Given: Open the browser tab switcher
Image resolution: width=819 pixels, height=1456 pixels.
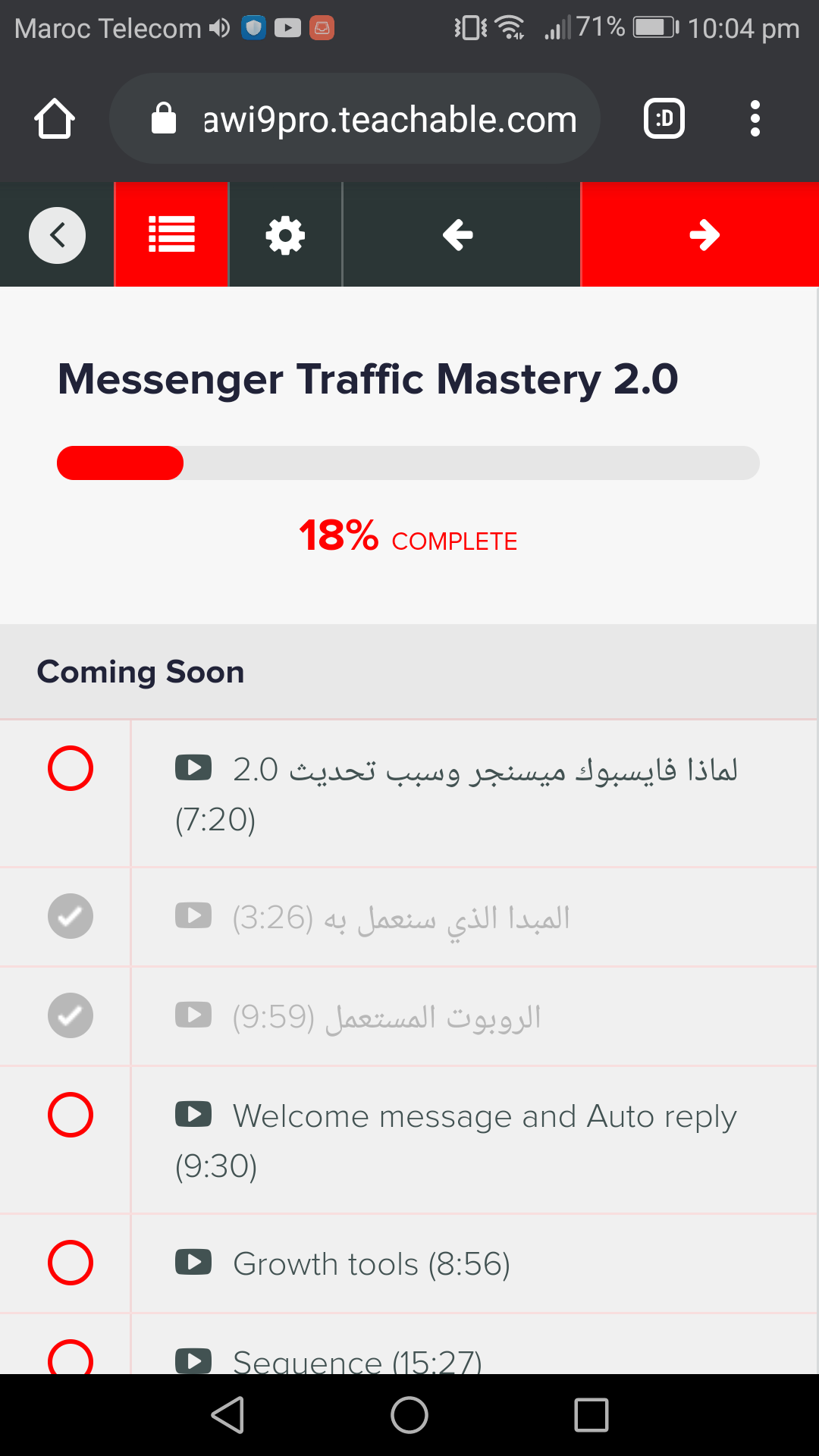Looking at the screenshot, I should point(664,119).
